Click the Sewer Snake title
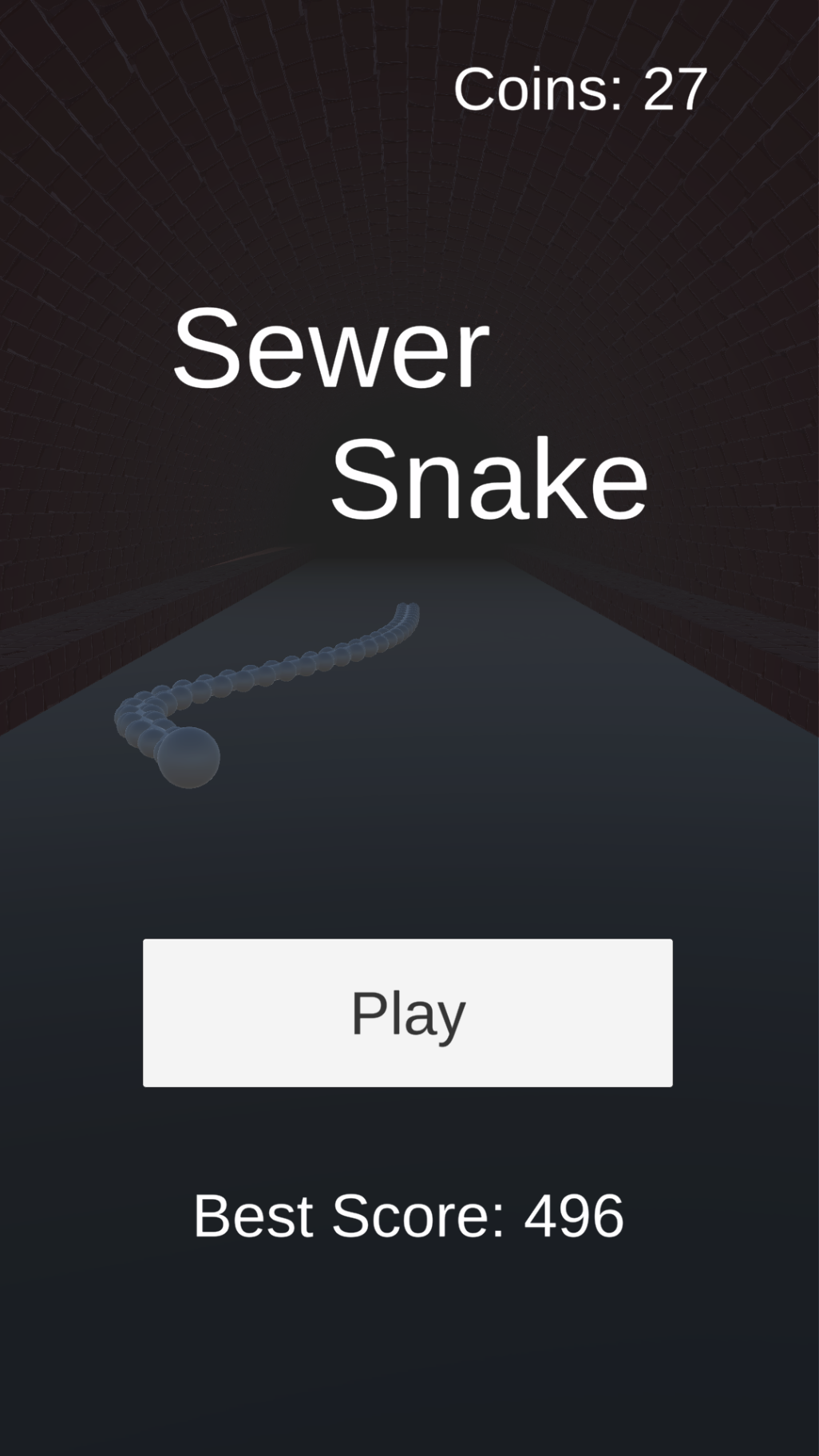This screenshot has height=1456, width=819. (409, 415)
